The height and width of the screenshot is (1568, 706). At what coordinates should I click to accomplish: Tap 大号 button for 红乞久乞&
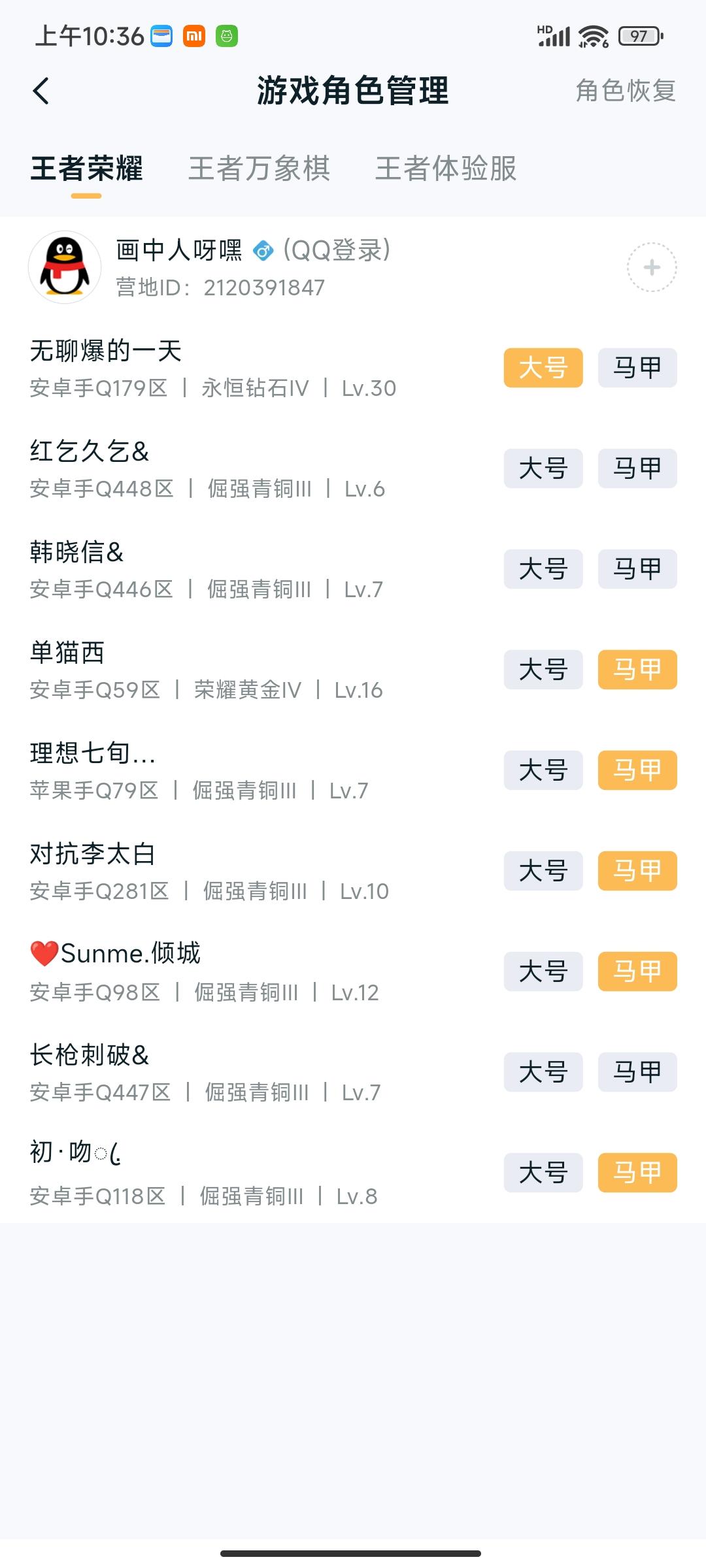click(543, 468)
